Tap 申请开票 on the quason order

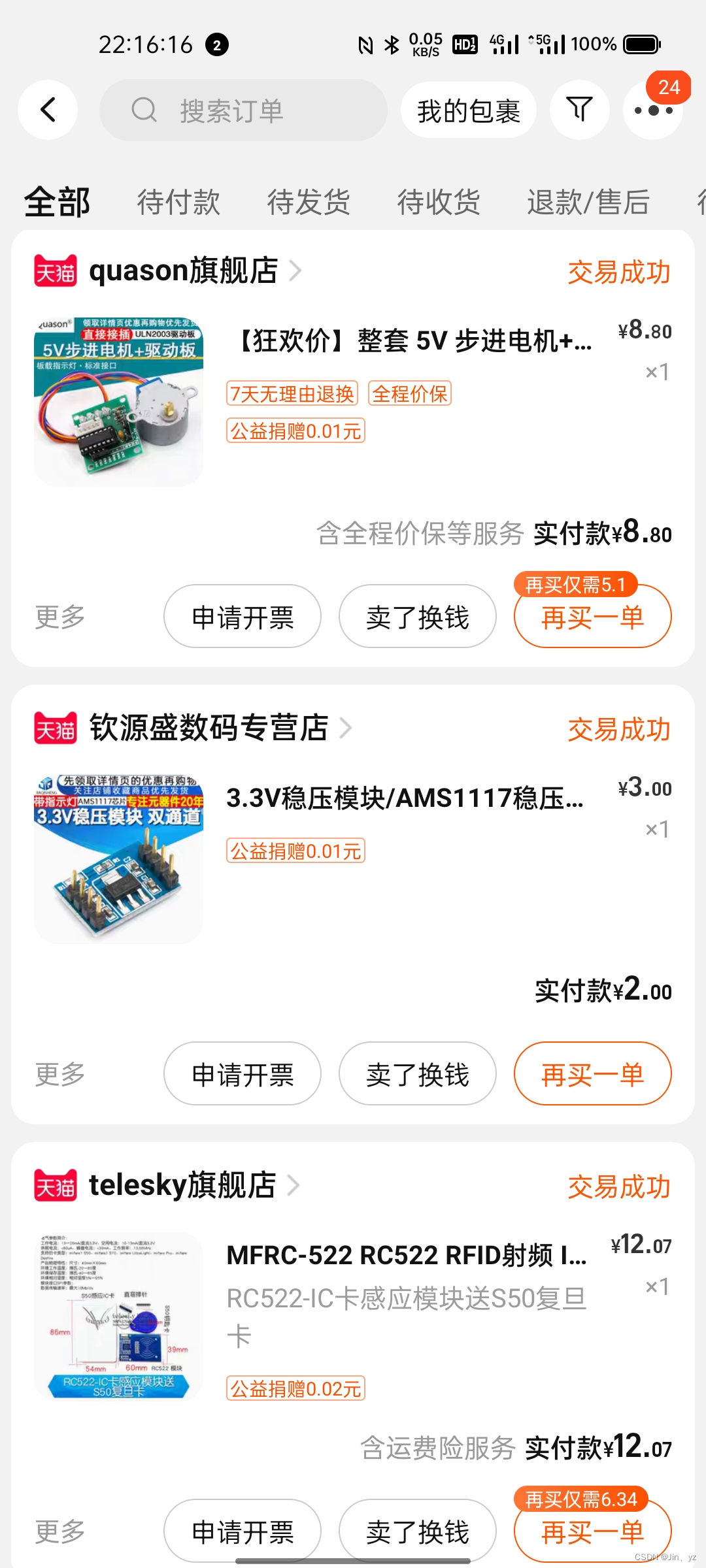pyautogui.click(x=243, y=617)
